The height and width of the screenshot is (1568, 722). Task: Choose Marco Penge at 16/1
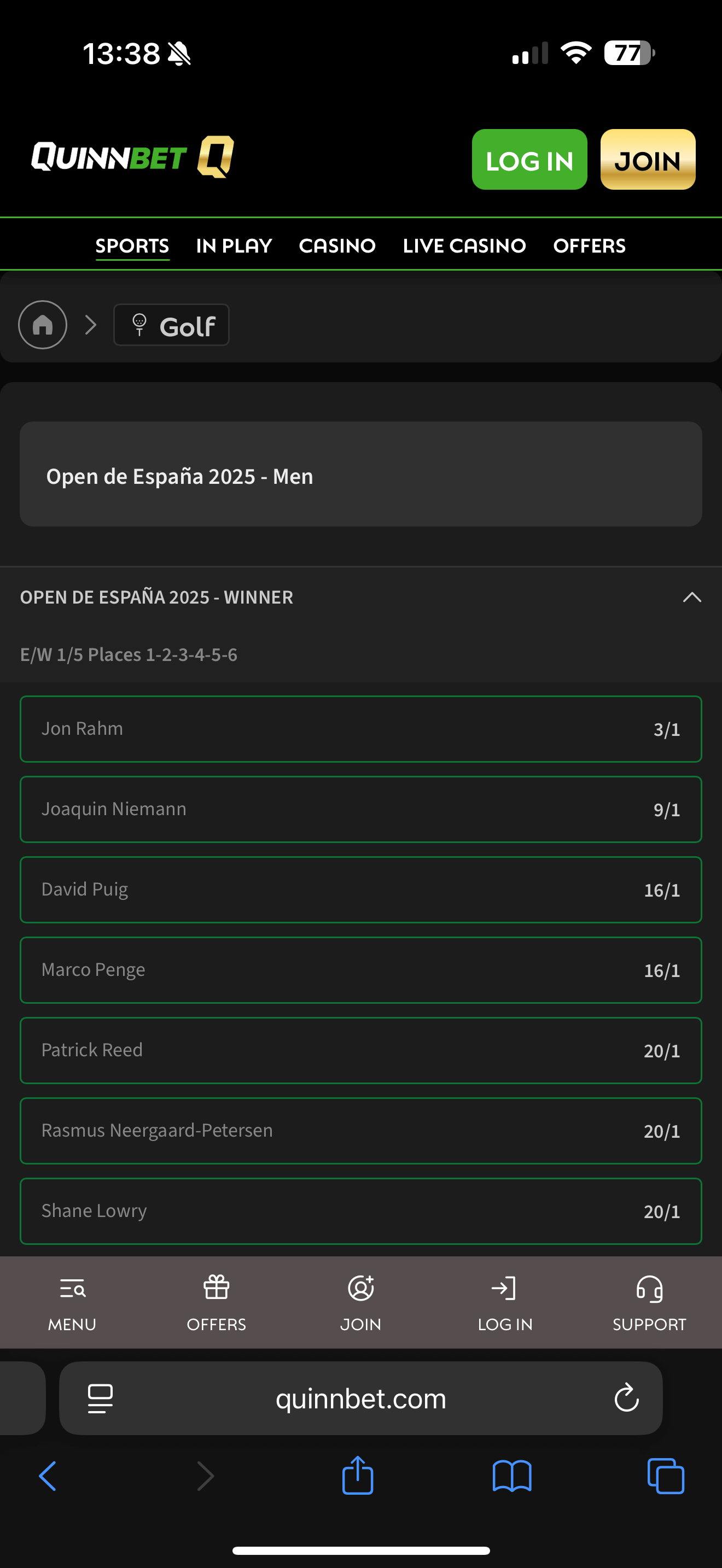pyautogui.click(x=360, y=970)
